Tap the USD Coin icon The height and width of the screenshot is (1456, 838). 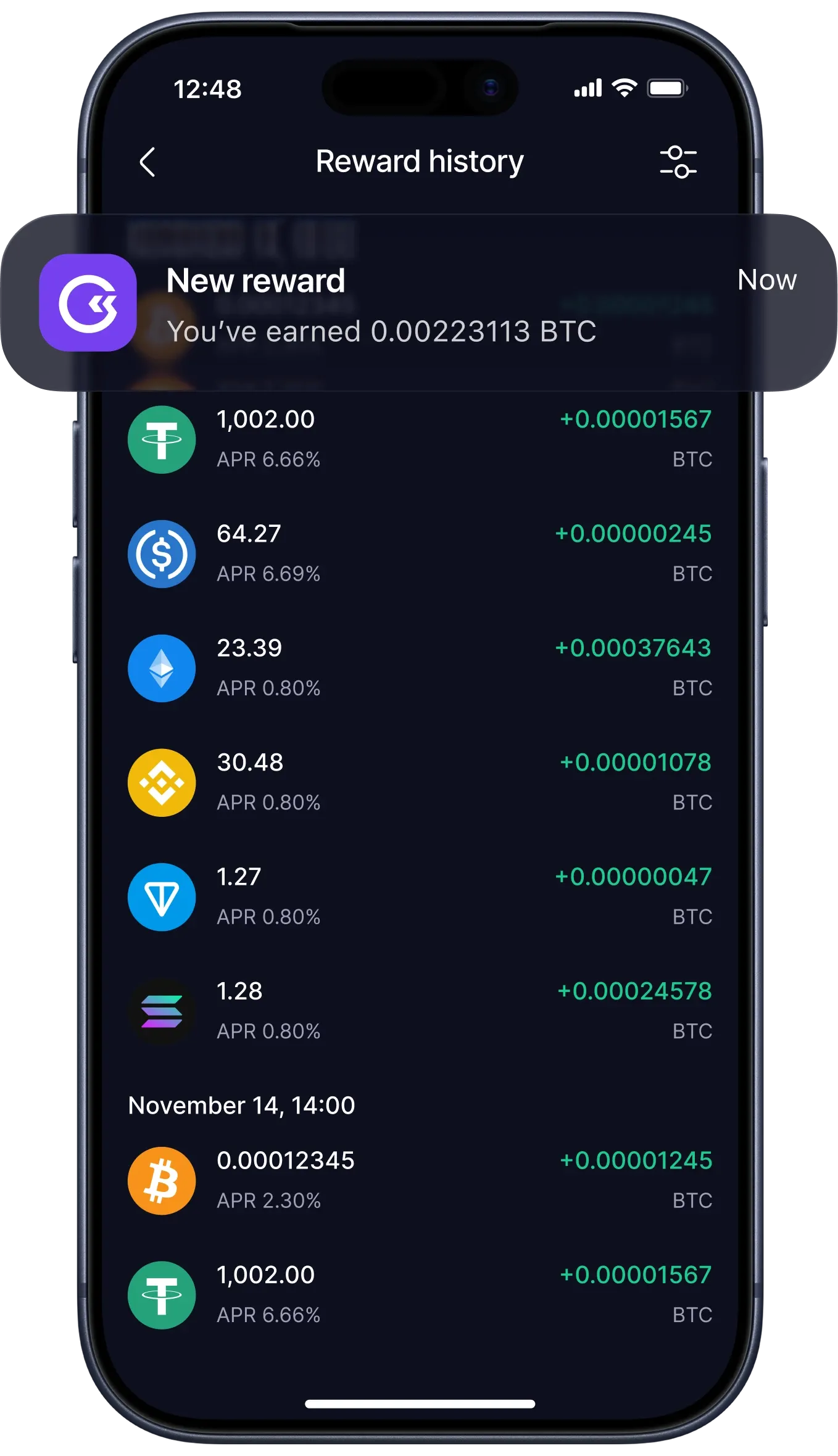click(x=161, y=553)
